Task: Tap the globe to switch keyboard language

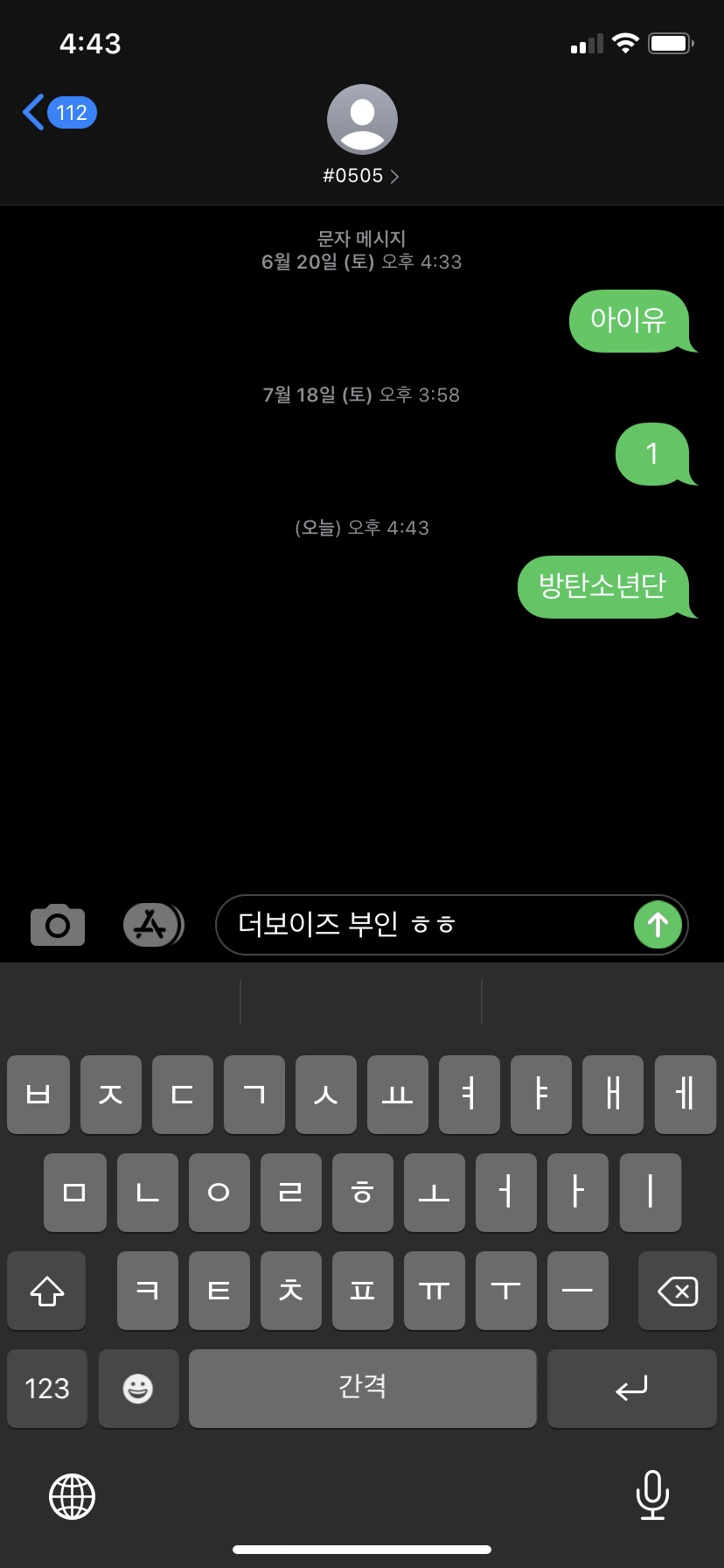Action: 71,1496
